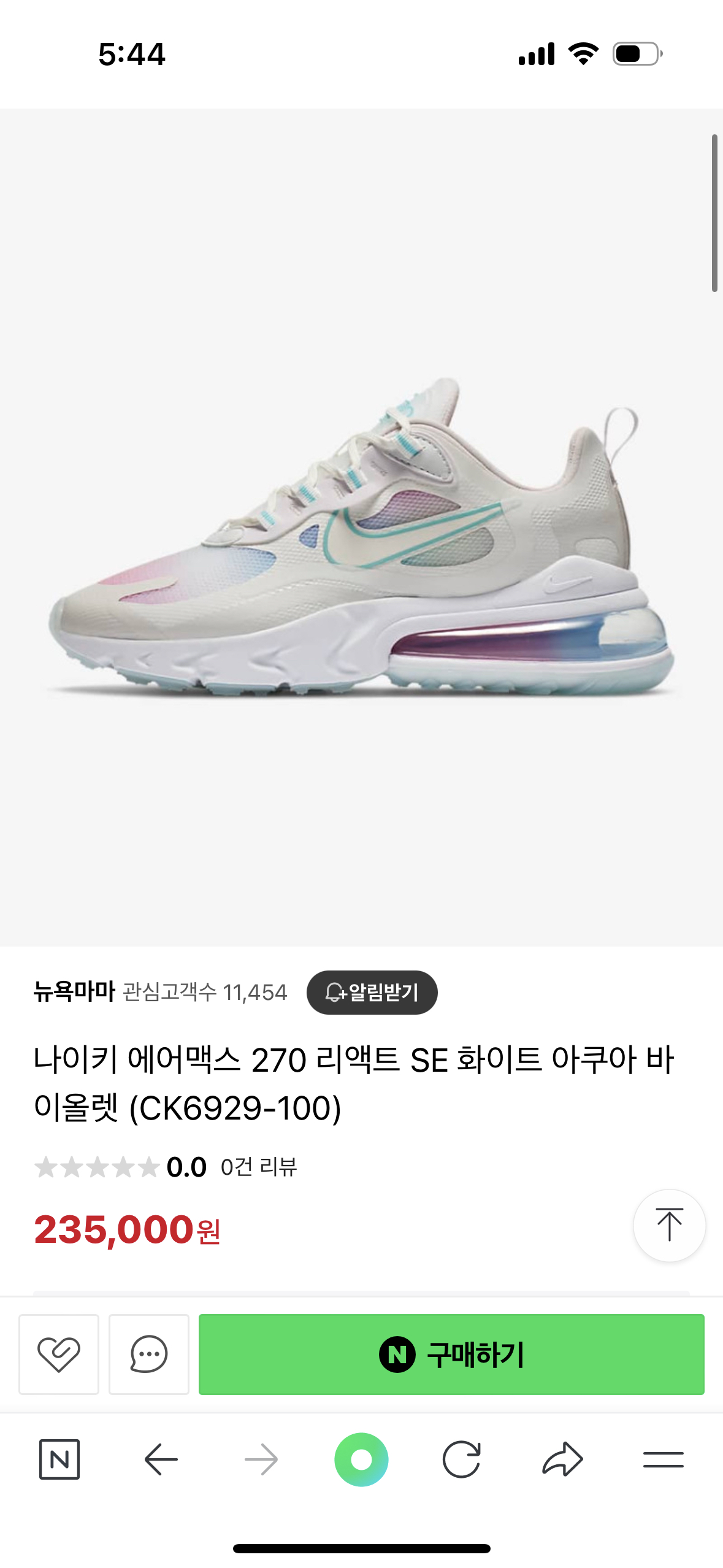
Task: Jump back to top with the arrow button
Action: [x=669, y=1225]
